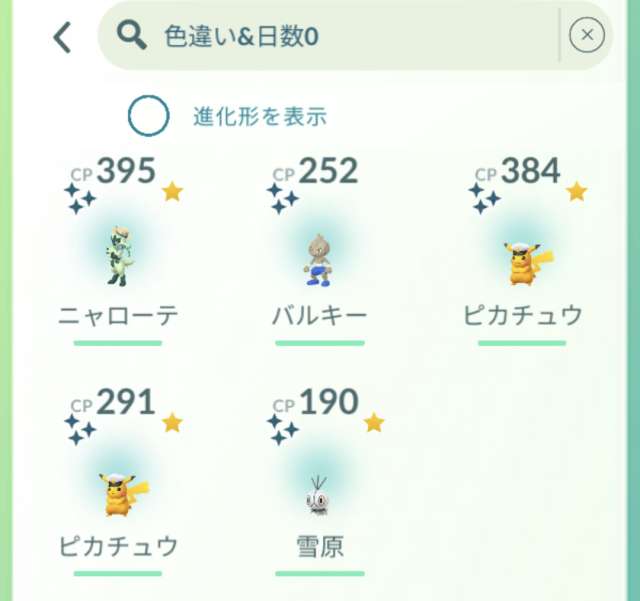Open the CP 384 ピカチュウ

click(522, 254)
